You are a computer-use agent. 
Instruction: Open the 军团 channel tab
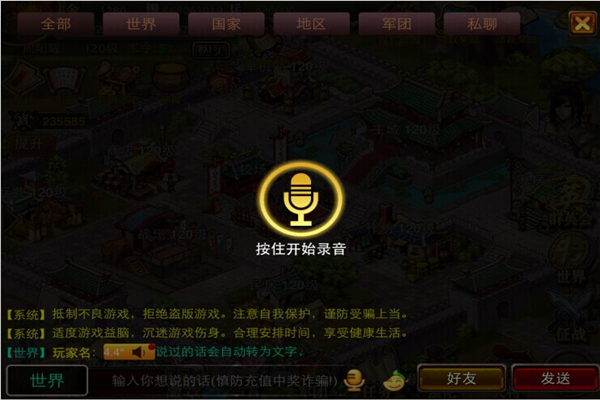coord(395,23)
